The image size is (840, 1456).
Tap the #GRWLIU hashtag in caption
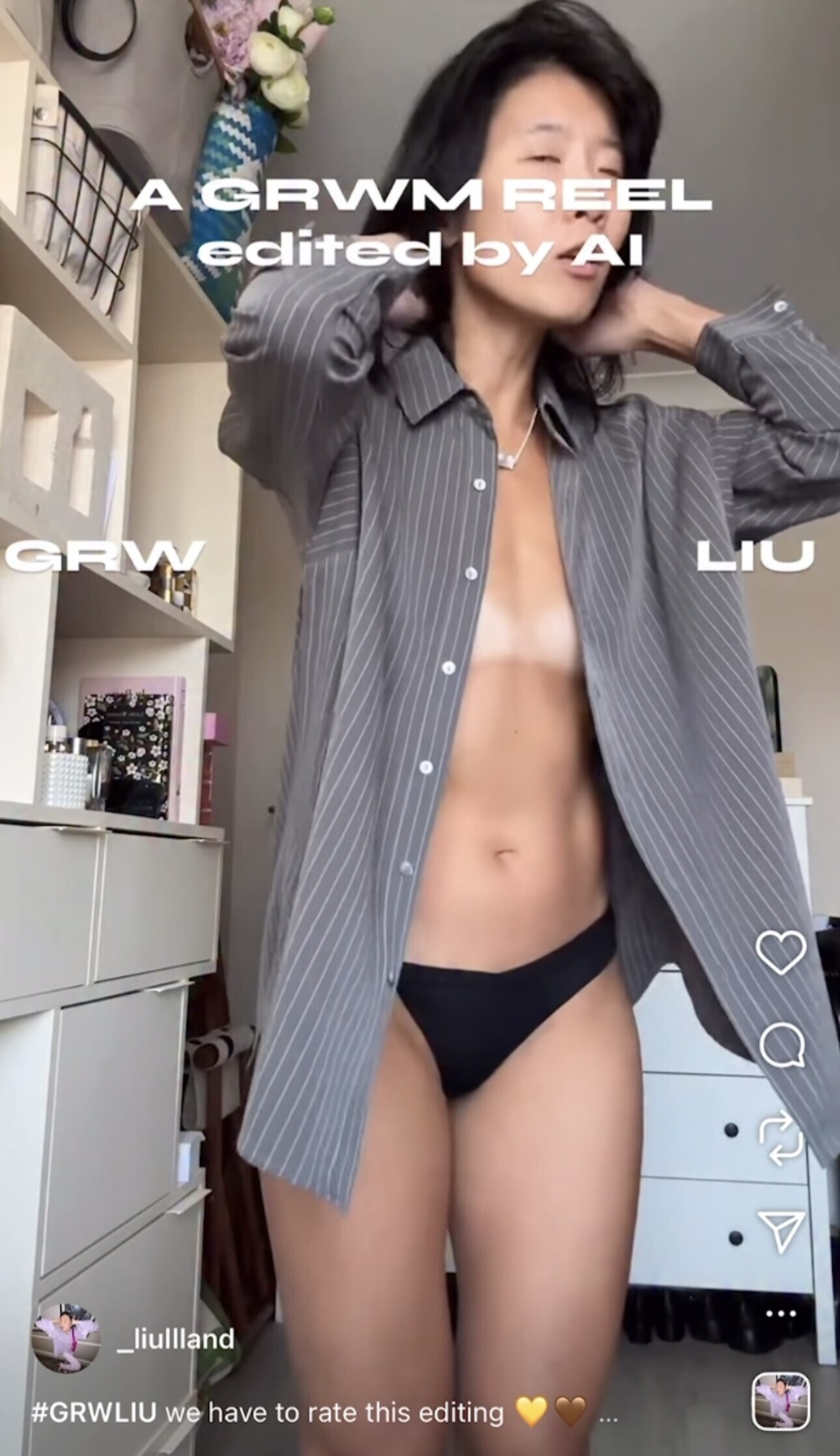pos(94,1412)
